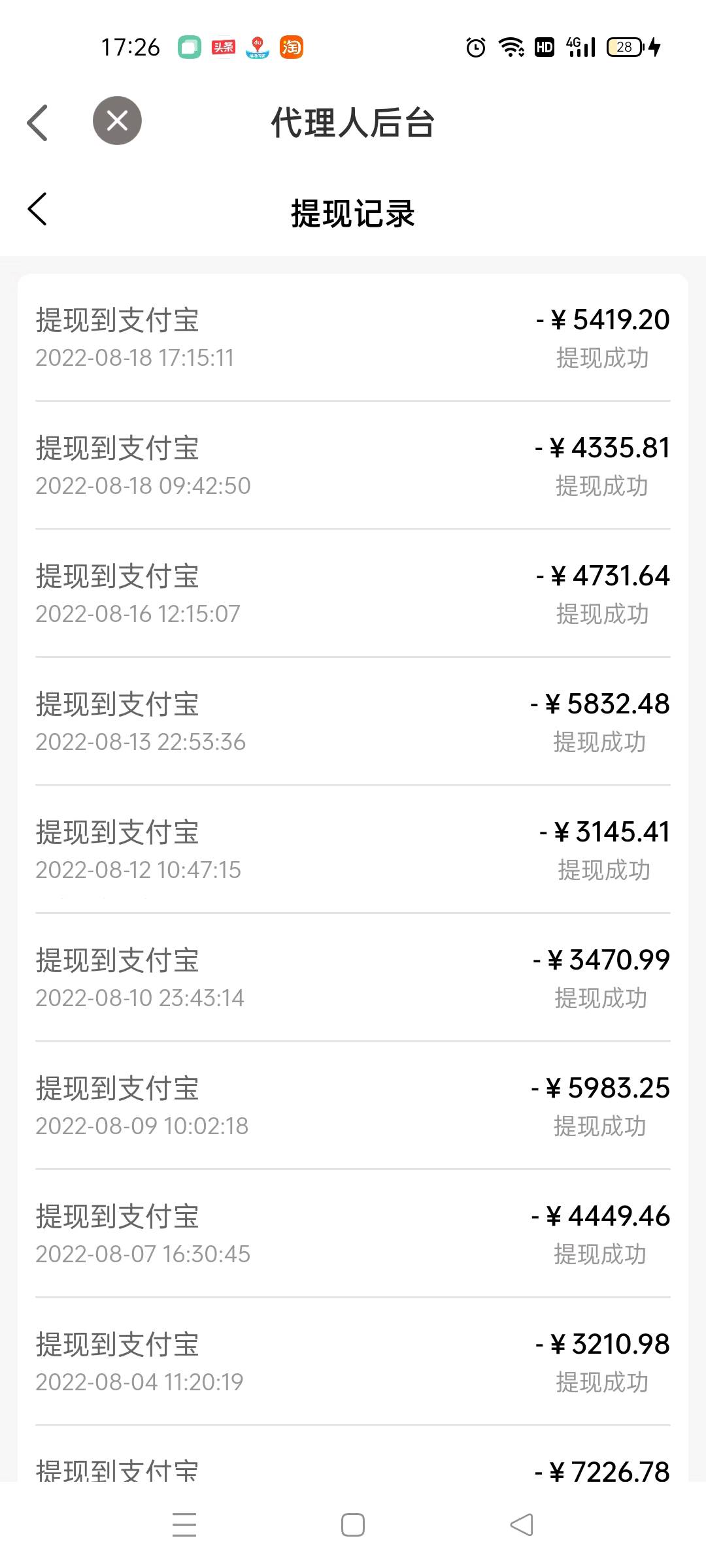This screenshot has width=706, height=1568.
Task: Tap the ¥4449.46 withdrawal entry
Action: 353,1234
